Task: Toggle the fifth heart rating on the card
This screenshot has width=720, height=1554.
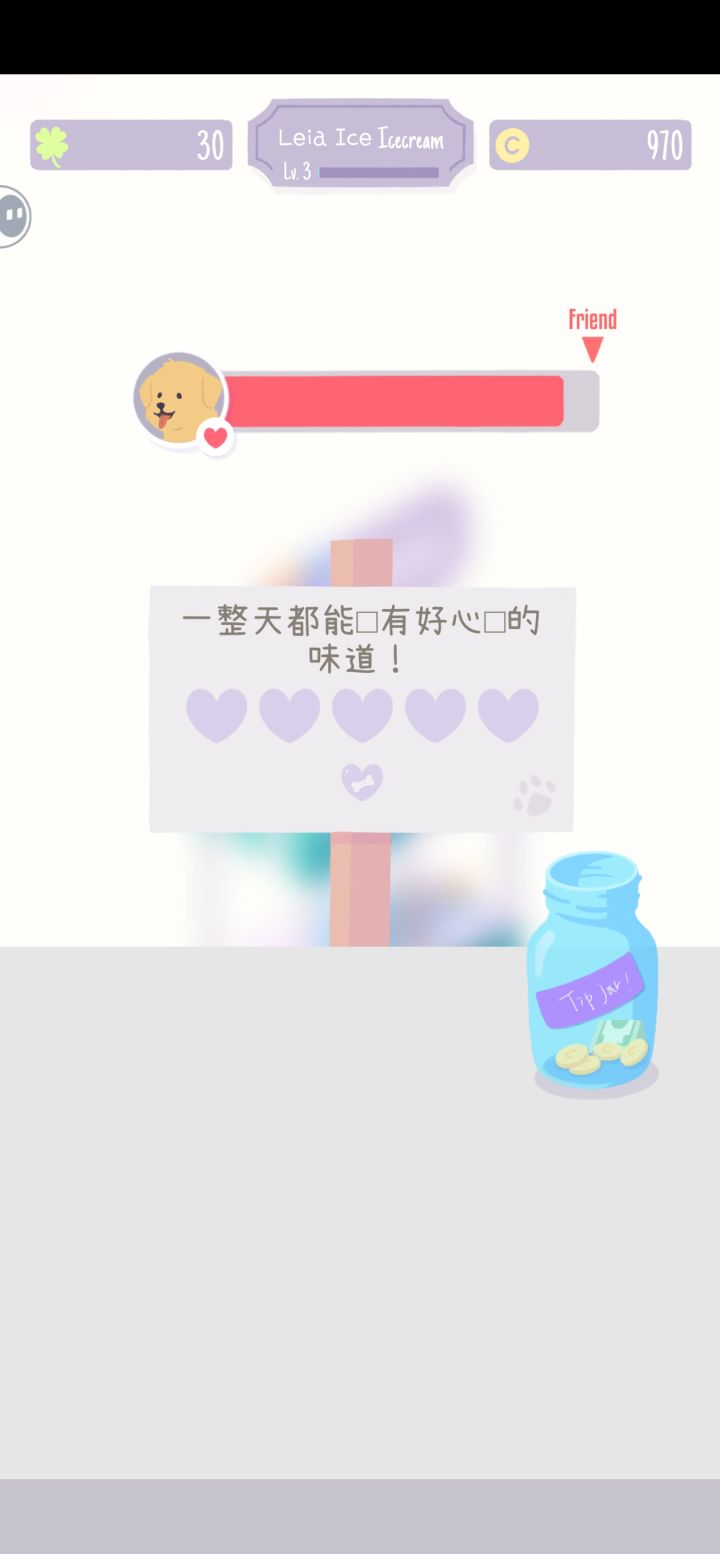Action: 507,712
